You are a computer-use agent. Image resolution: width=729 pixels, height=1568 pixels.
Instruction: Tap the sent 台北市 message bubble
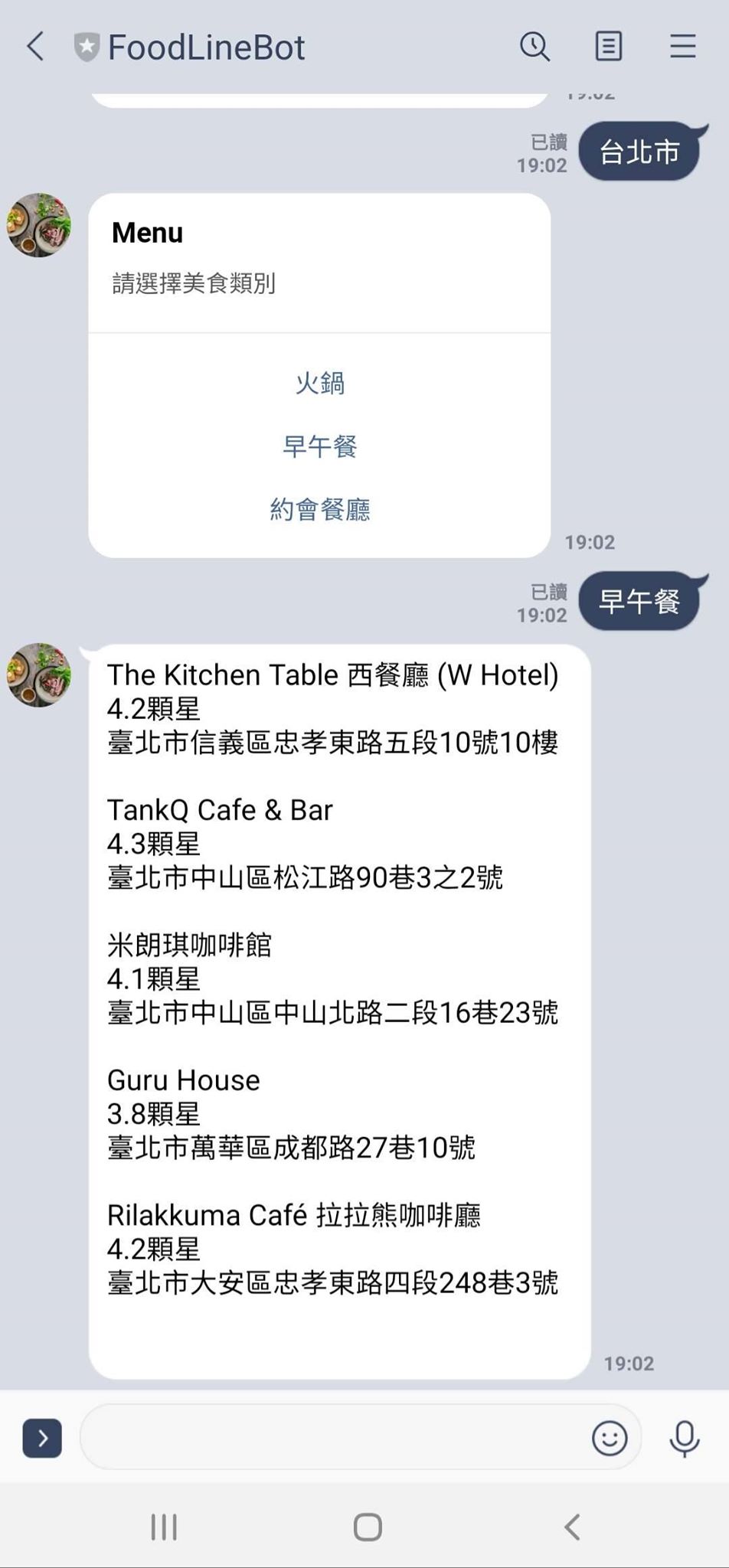click(x=640, y=151)
